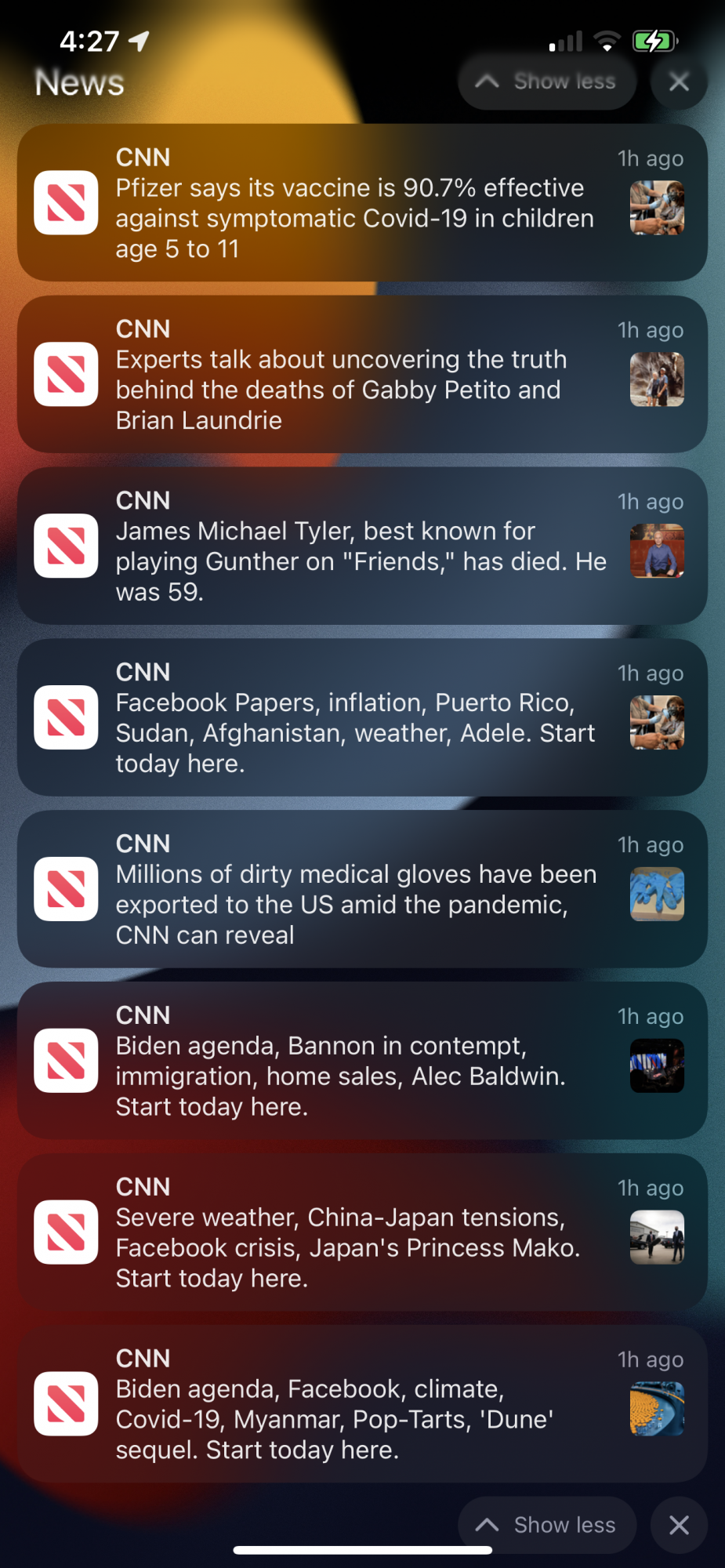Open the Pfizer vaccine effectiveness notification
Viewport: 725px width, 1568px height.
point(362,203)
